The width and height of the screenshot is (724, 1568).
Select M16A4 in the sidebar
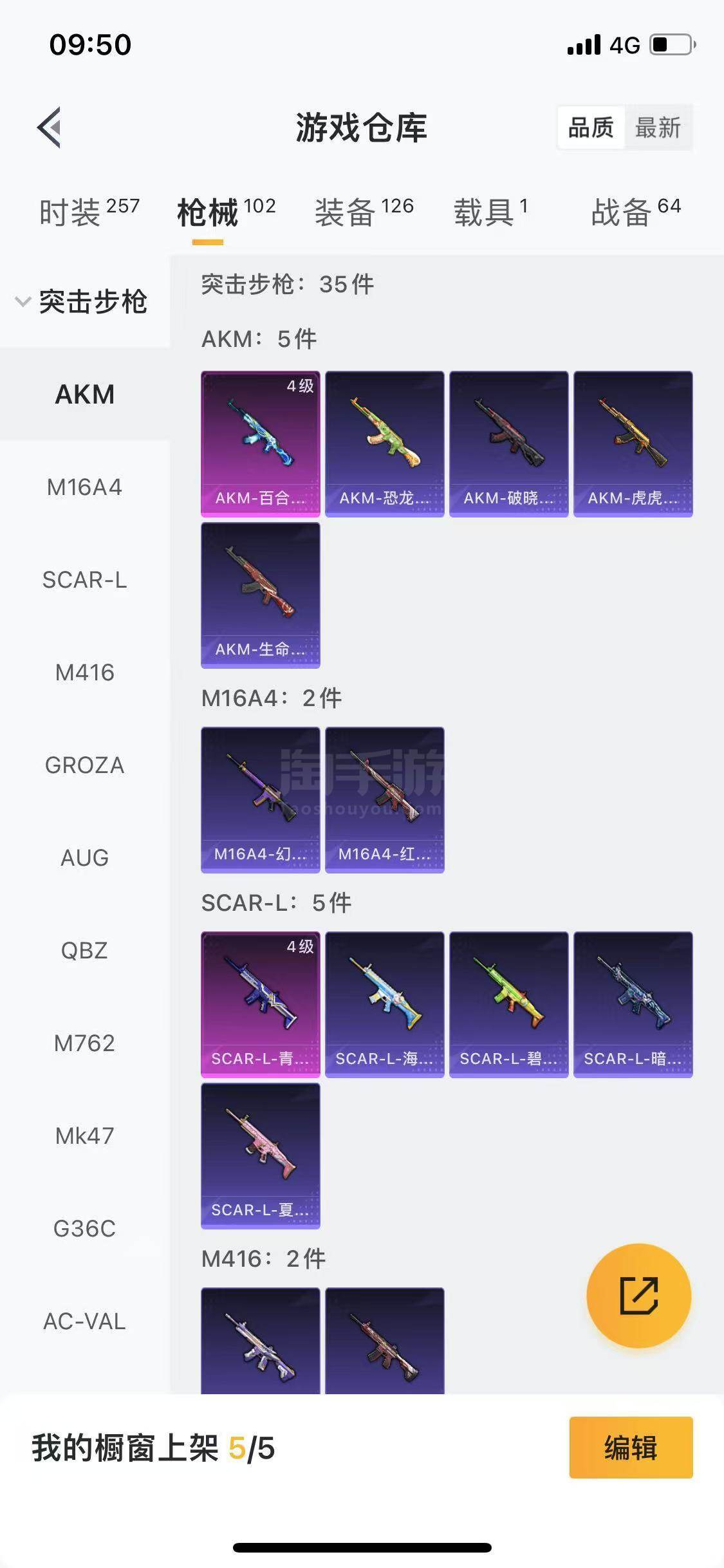[x=84, y=487]
